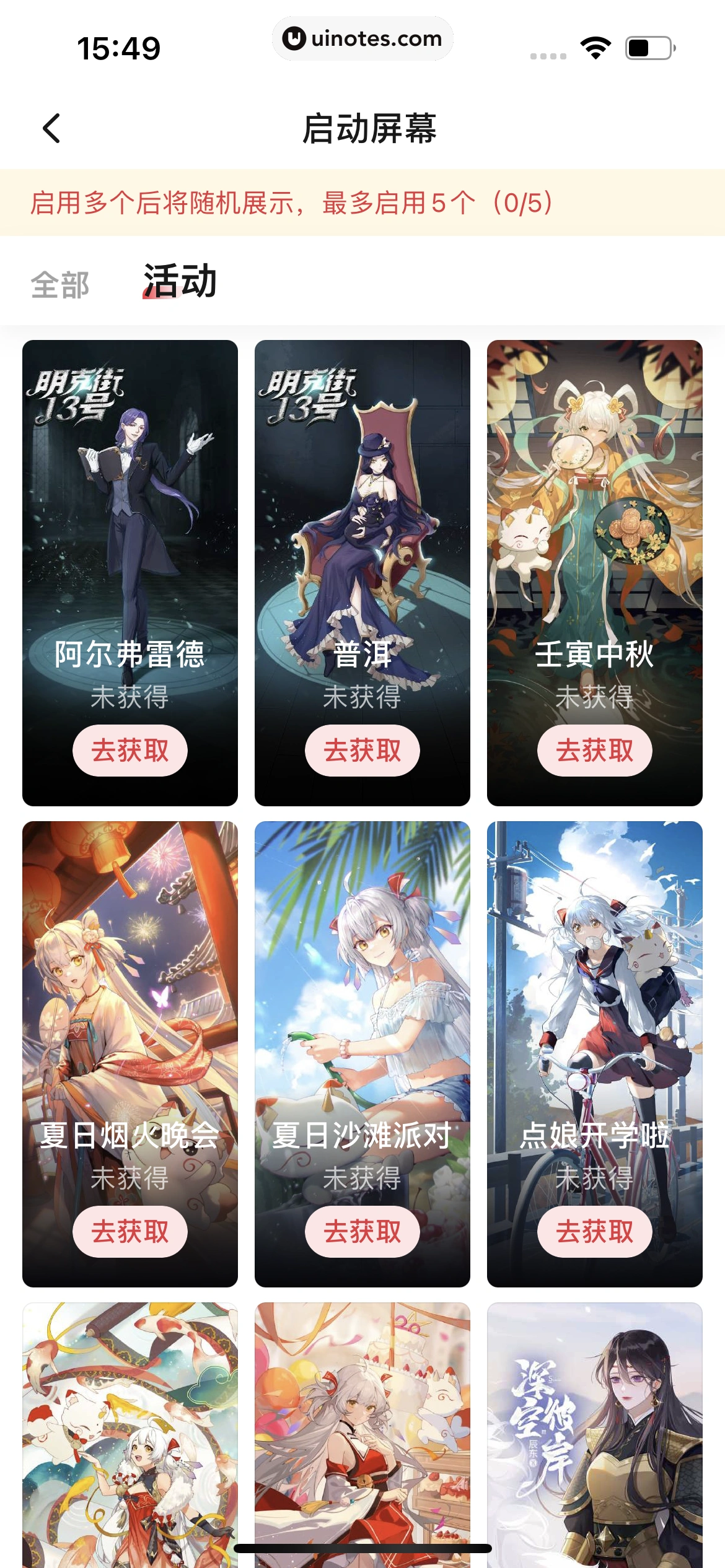Tap 去获取 under 点娘开学啦
Screen dimensions: 725x1568
(x=594, y=1231)
